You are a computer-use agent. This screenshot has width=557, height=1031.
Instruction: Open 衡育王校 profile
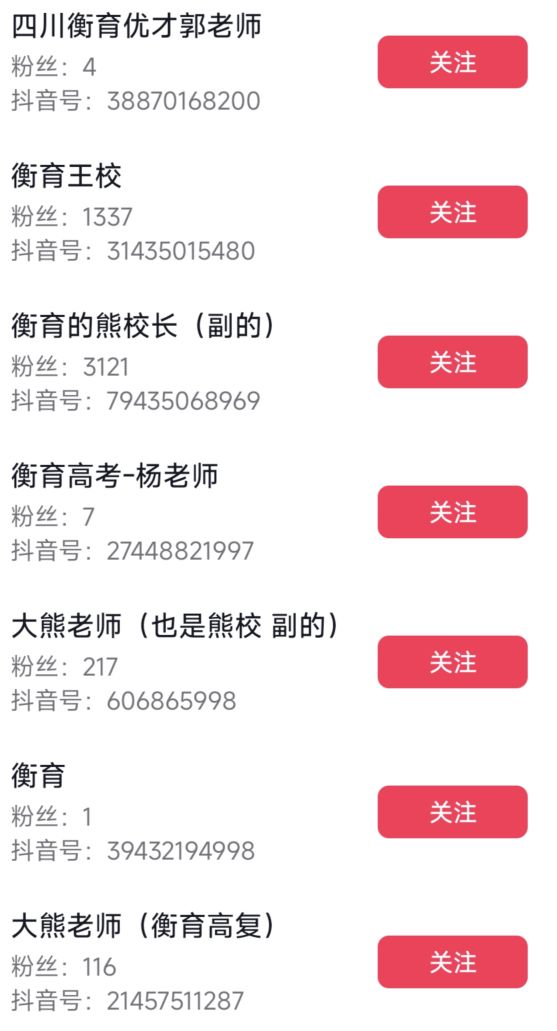coord(66,176)
